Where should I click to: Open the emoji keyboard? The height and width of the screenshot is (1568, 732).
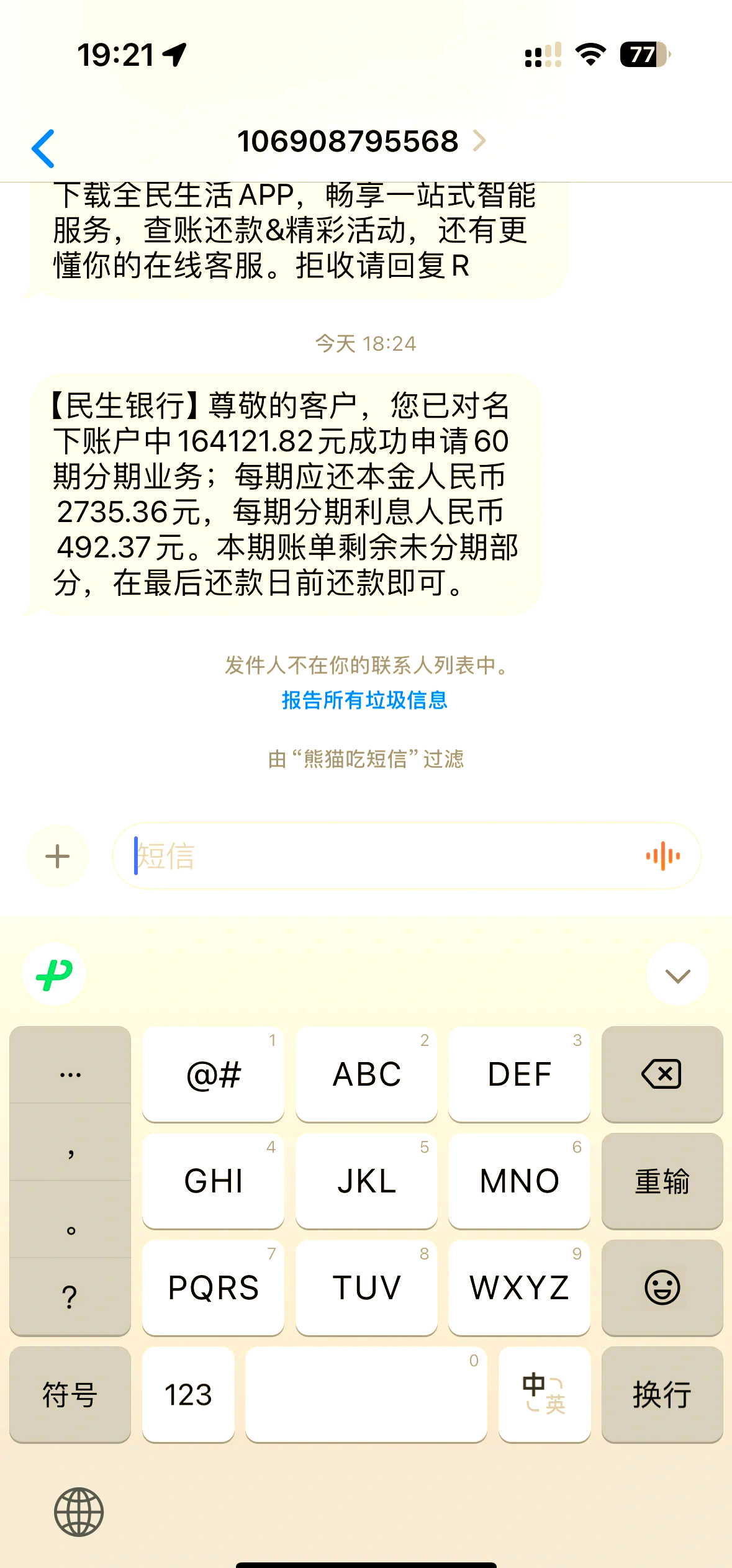pos(662,1287)
